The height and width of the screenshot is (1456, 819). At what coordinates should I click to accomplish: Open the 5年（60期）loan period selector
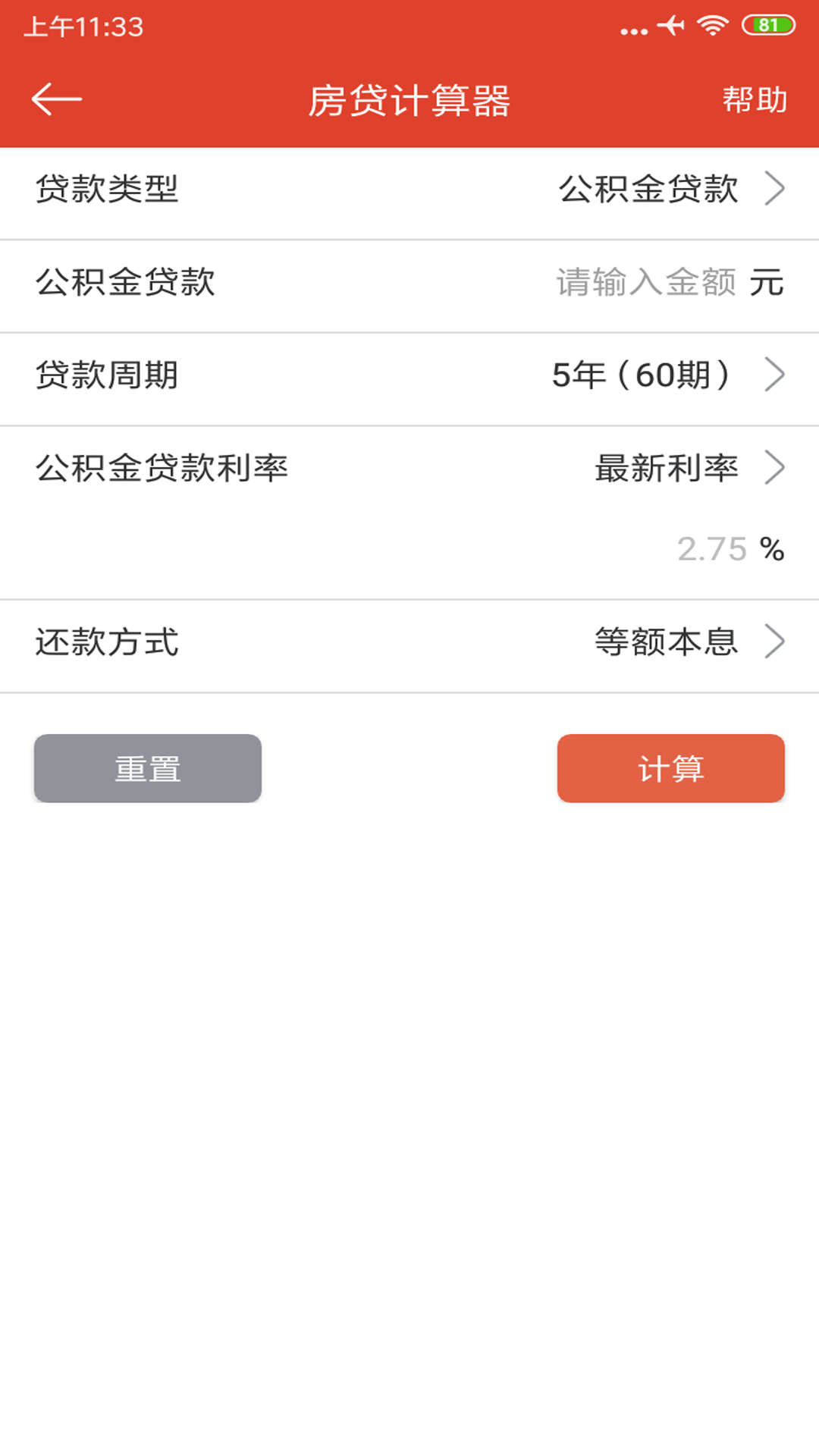[643, 374]
